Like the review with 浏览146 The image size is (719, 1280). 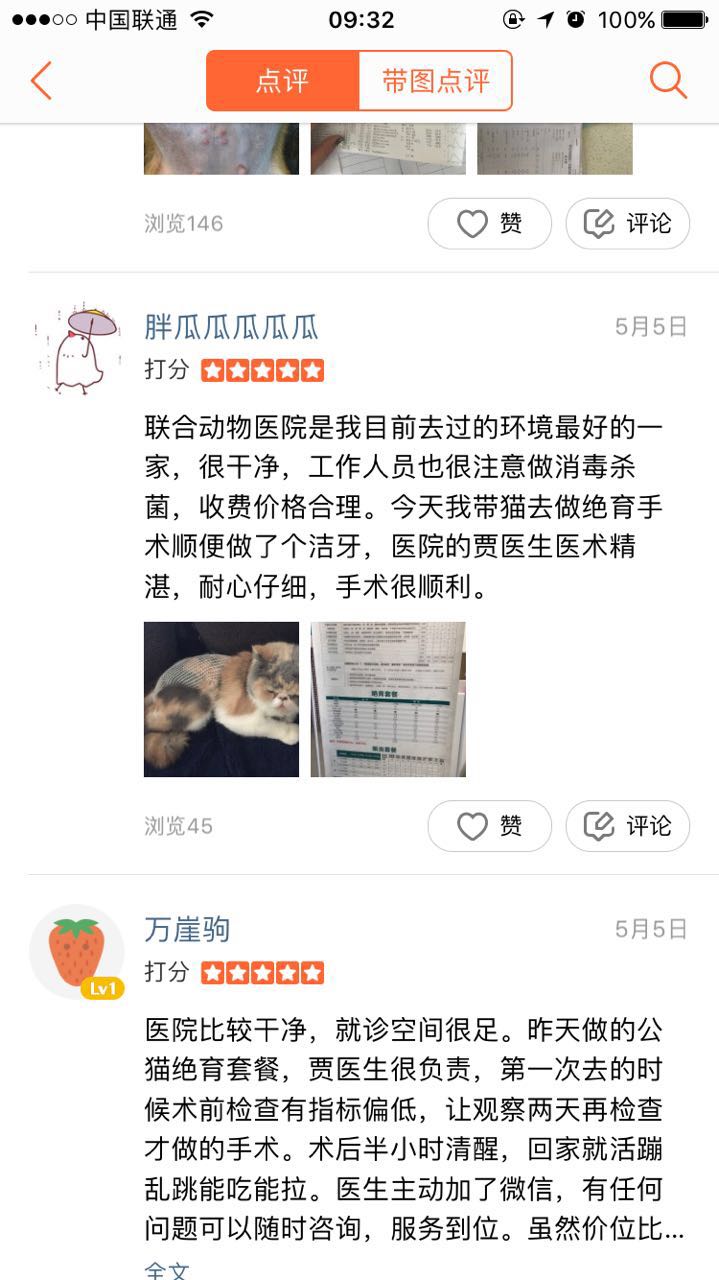[x=490, y=223]
